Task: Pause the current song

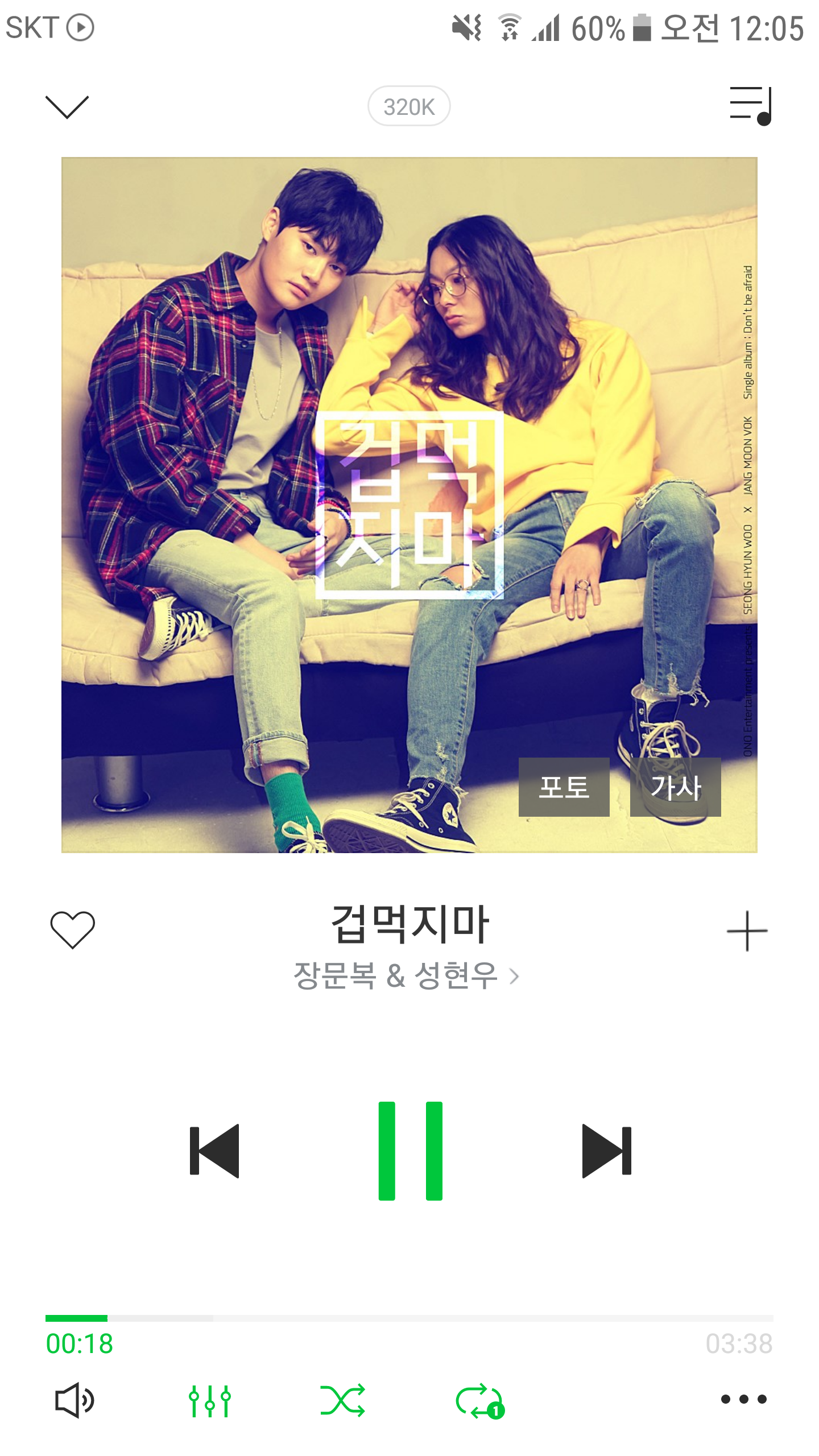Action: 410,1151
